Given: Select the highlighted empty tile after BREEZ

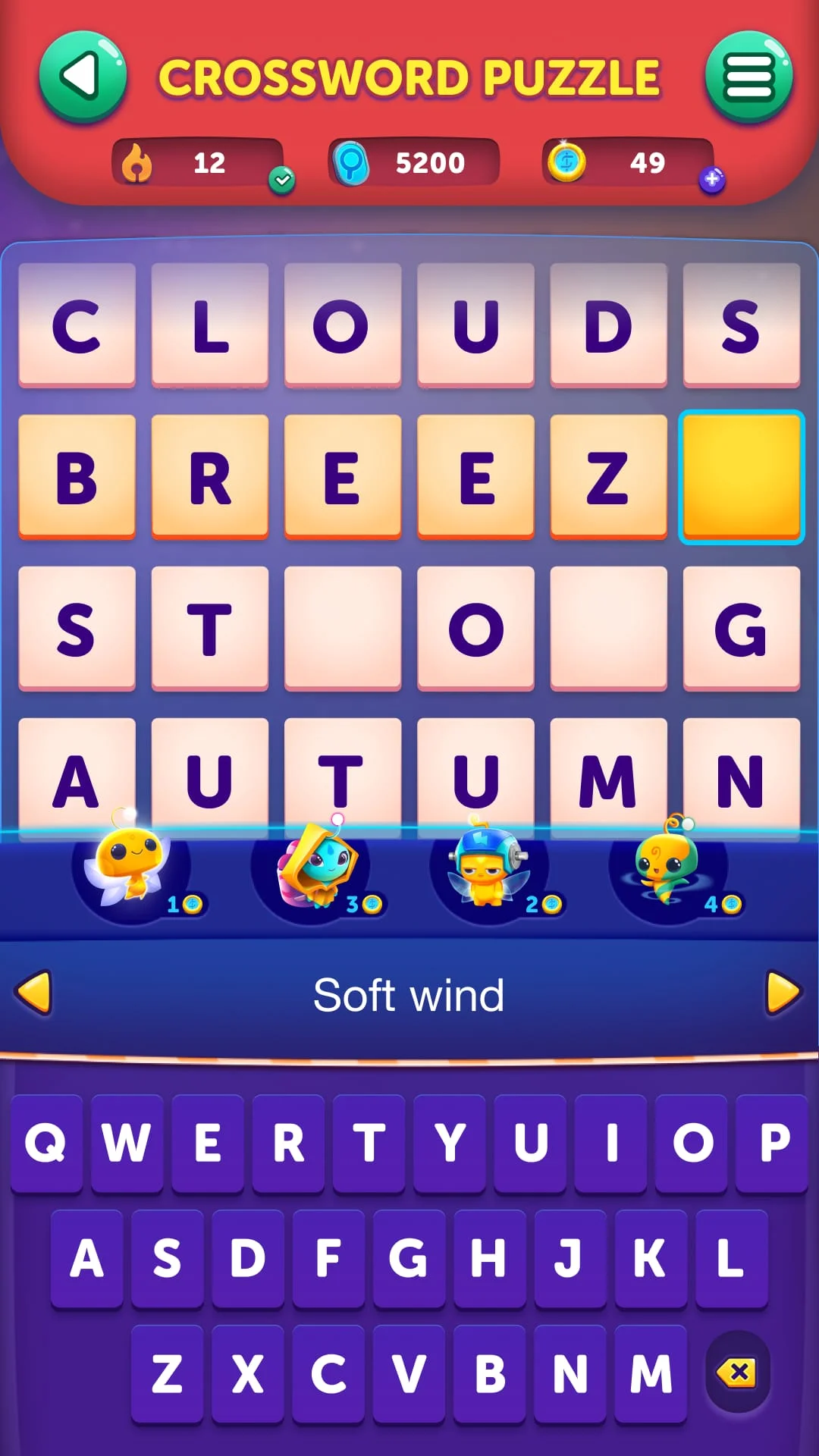Looking at the screenshot, I should [741, 476].
